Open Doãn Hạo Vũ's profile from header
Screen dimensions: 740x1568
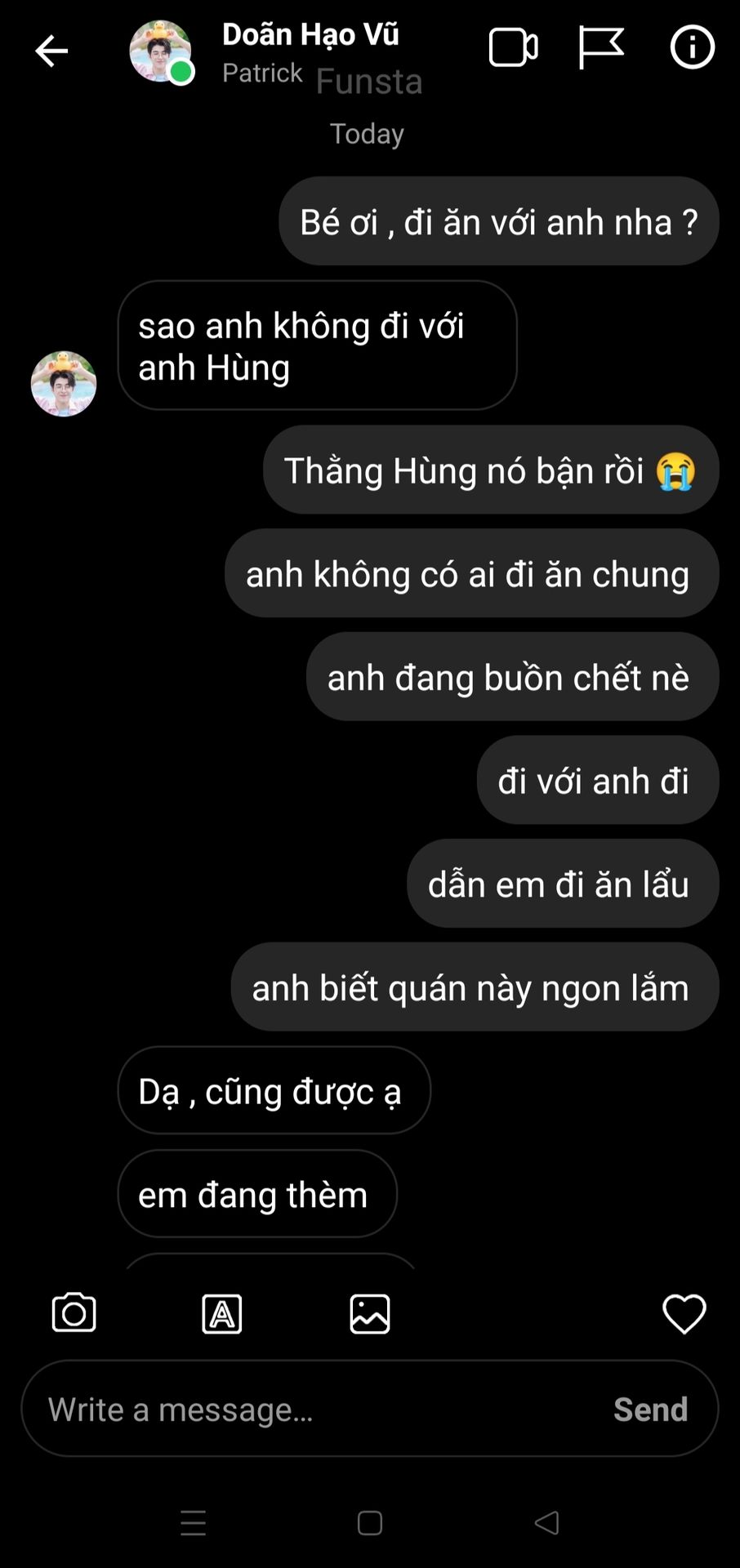coord(310,36)
